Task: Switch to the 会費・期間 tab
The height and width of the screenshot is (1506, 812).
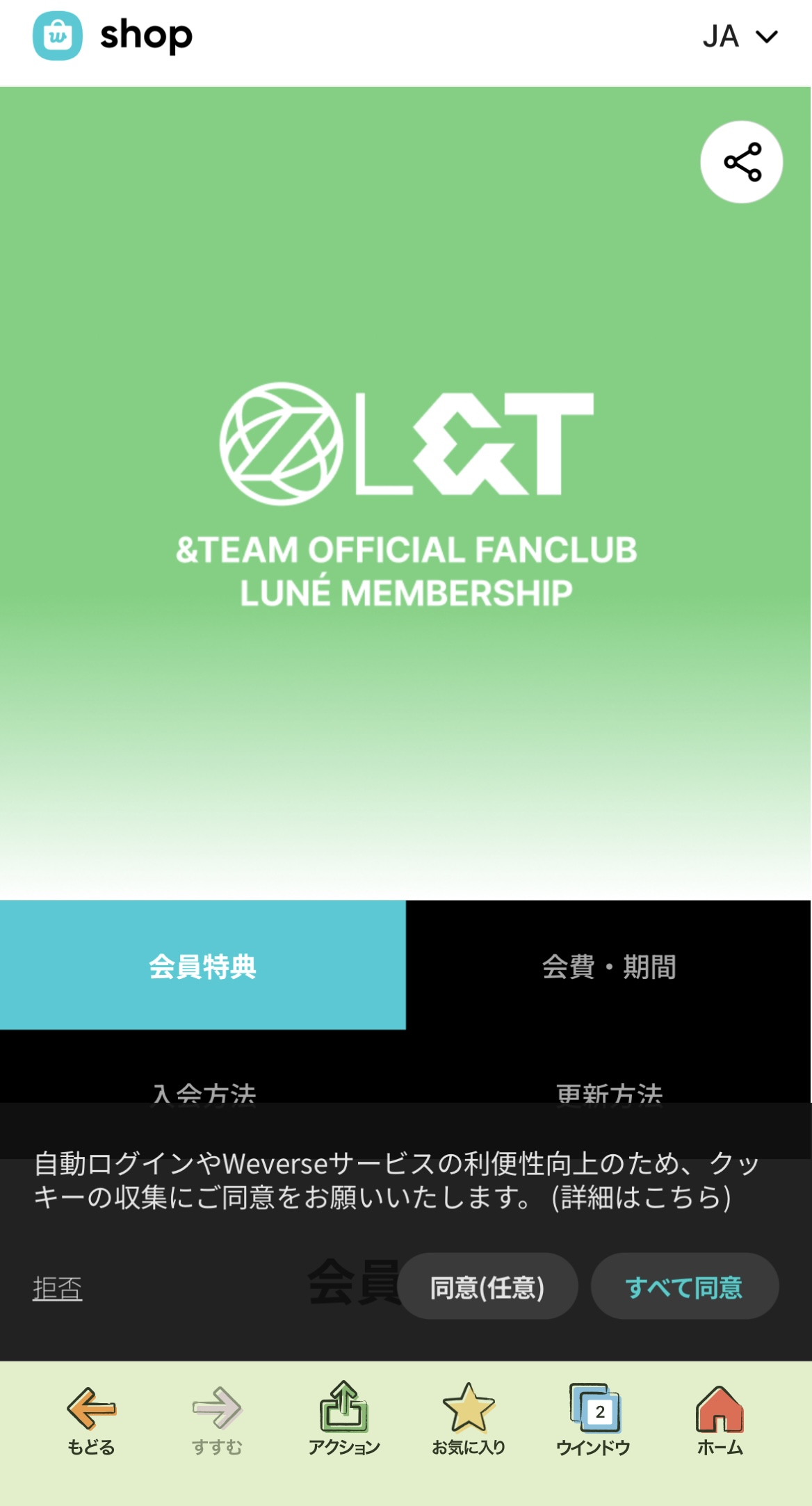Action: click(608, 966)
